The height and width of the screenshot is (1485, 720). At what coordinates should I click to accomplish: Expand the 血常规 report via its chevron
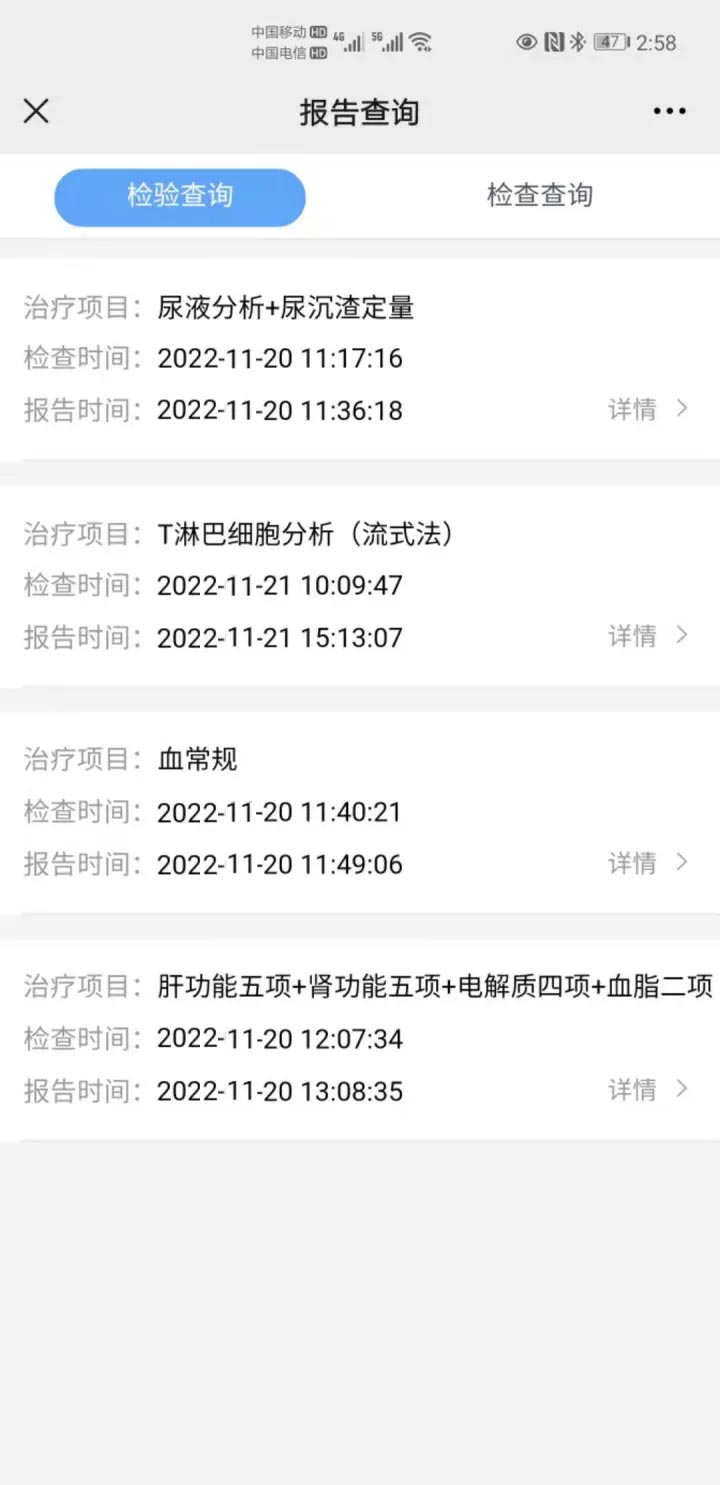click(683, 863)
